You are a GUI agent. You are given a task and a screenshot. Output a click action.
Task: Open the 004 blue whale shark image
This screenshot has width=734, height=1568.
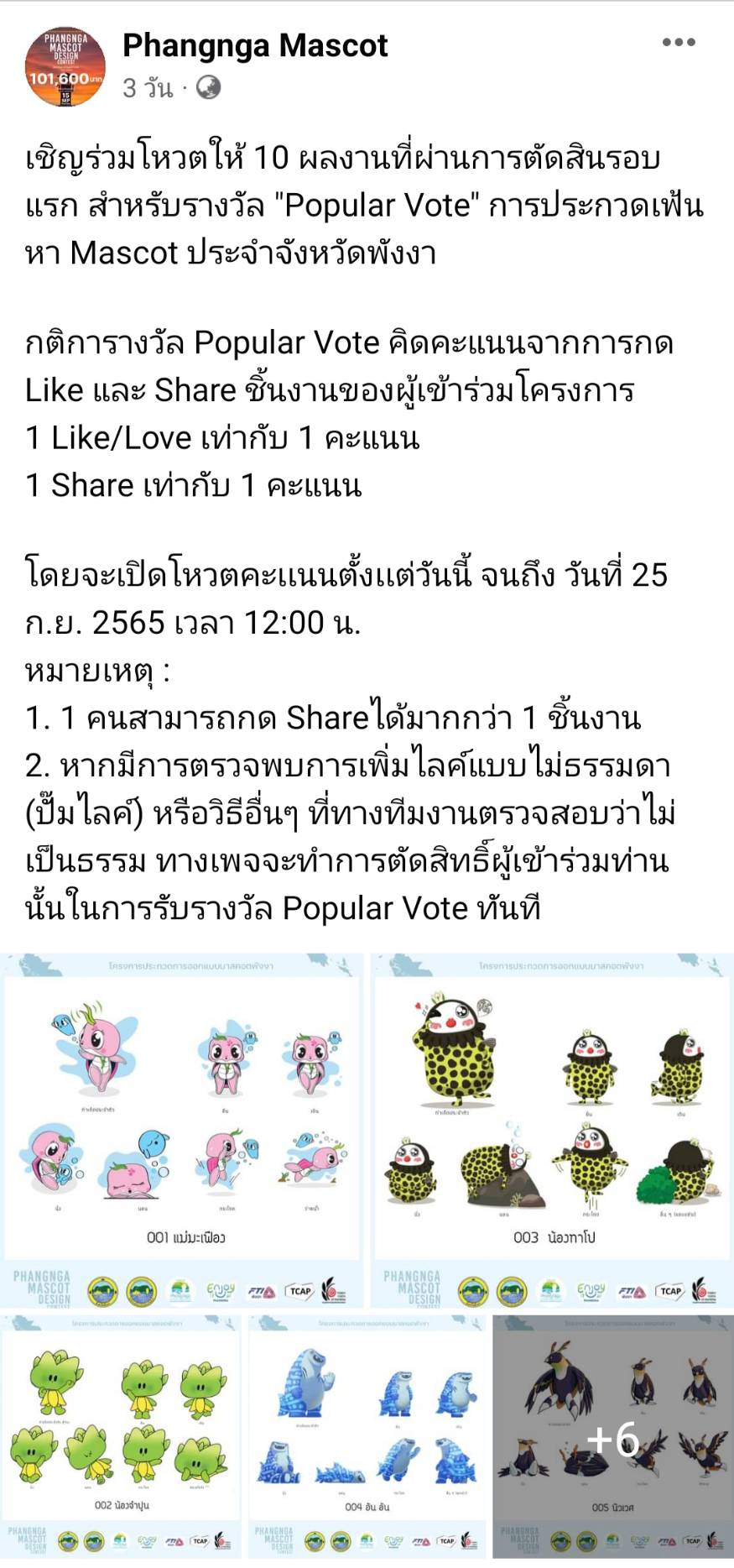click(x=367, y=1438)
